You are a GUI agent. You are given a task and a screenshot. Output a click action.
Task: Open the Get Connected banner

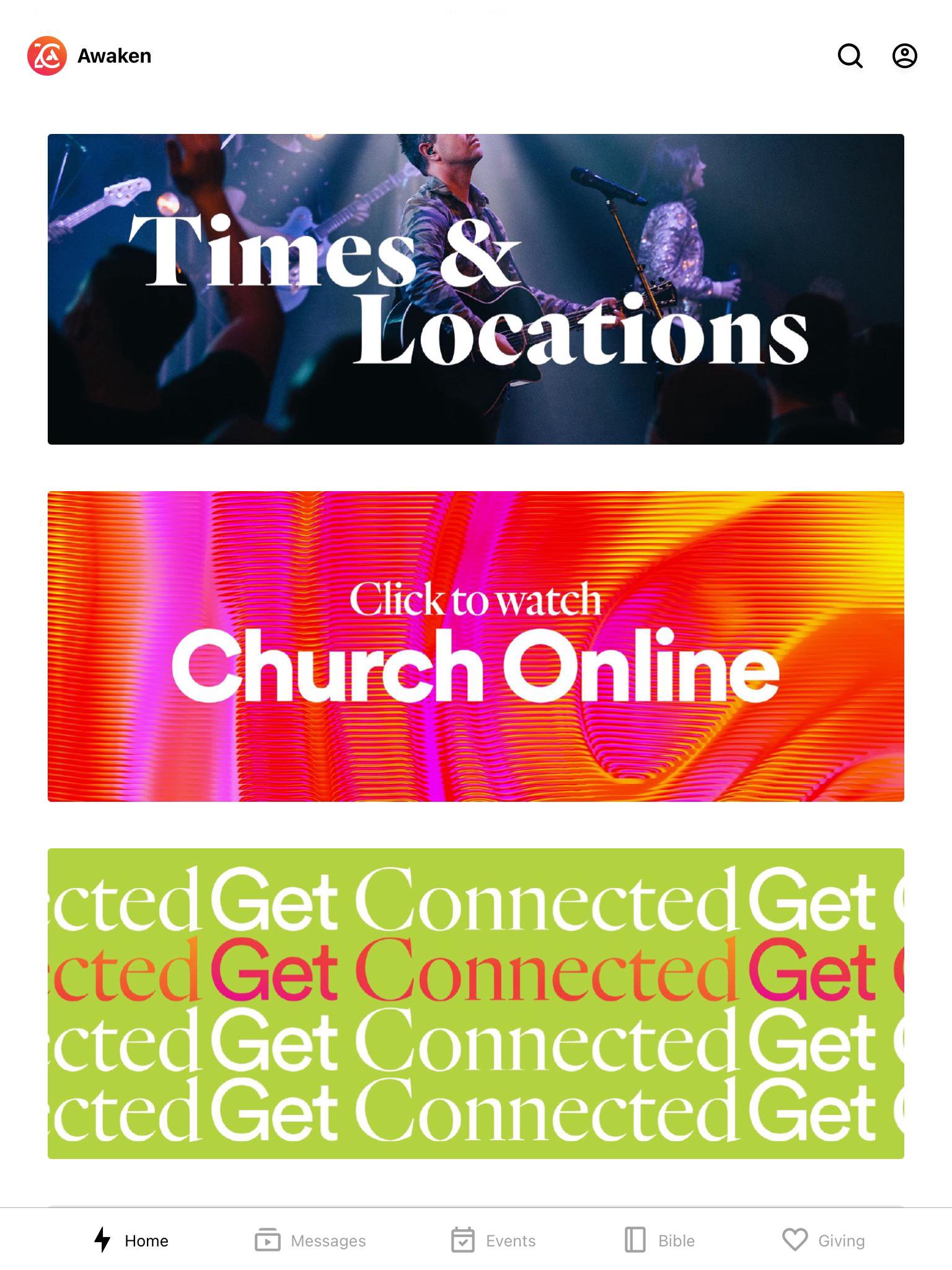[476, 1003]
